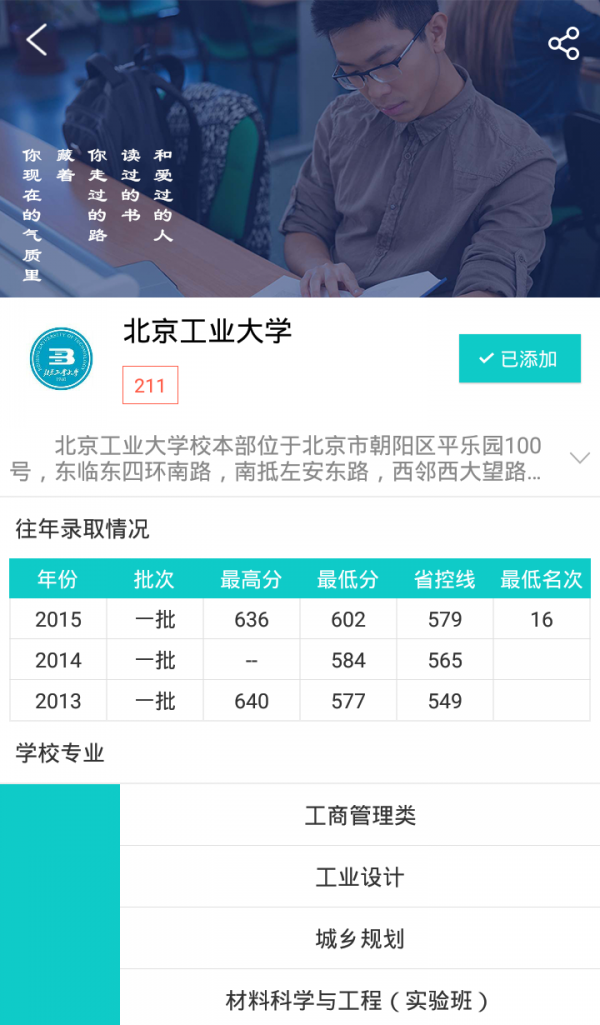Viewport: 600px width, 1025px height.
Task: Share this university page
Action: tap(563, 43)
